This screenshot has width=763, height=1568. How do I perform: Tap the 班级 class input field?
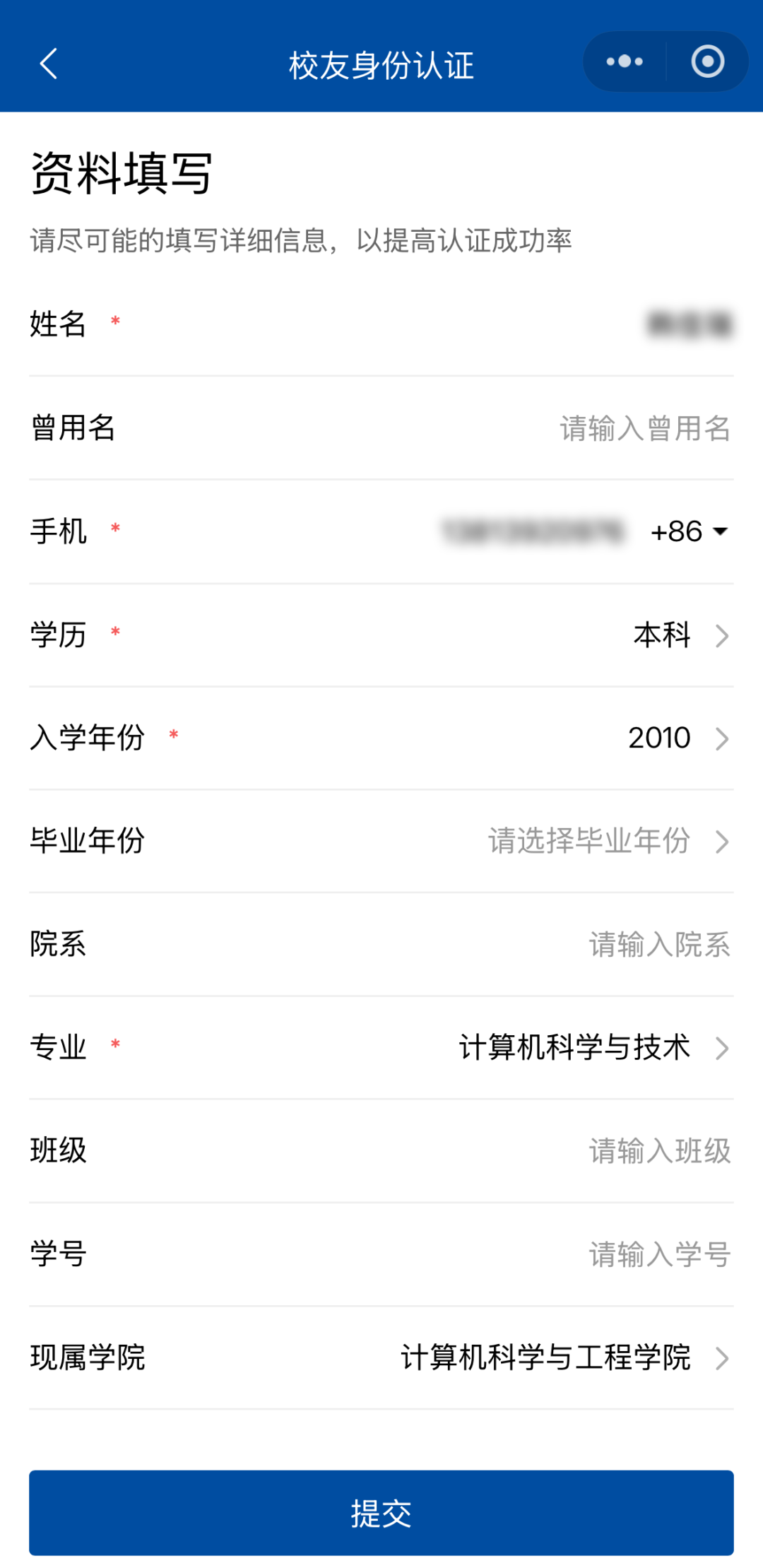[x=658, y=1150]
